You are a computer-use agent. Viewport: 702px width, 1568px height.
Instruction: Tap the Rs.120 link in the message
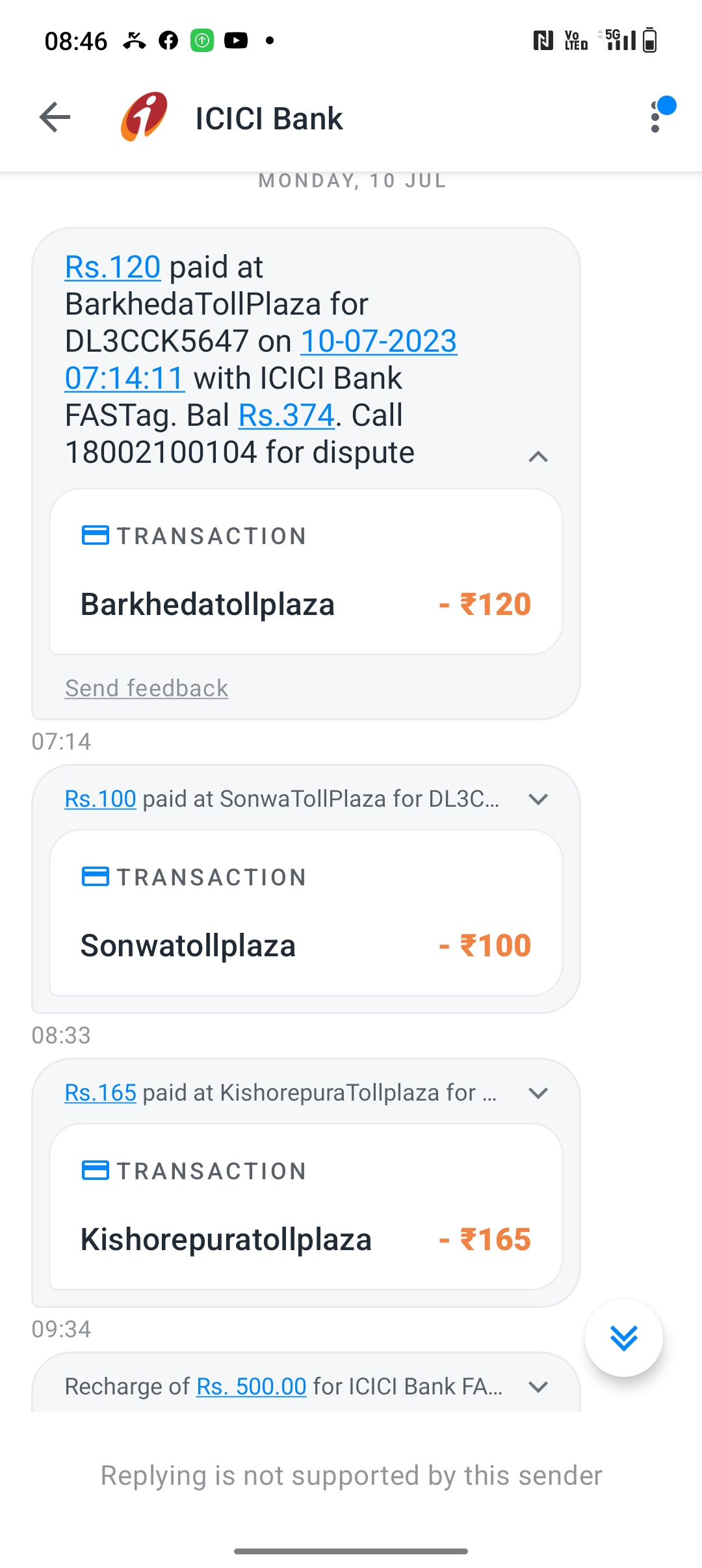112,267
